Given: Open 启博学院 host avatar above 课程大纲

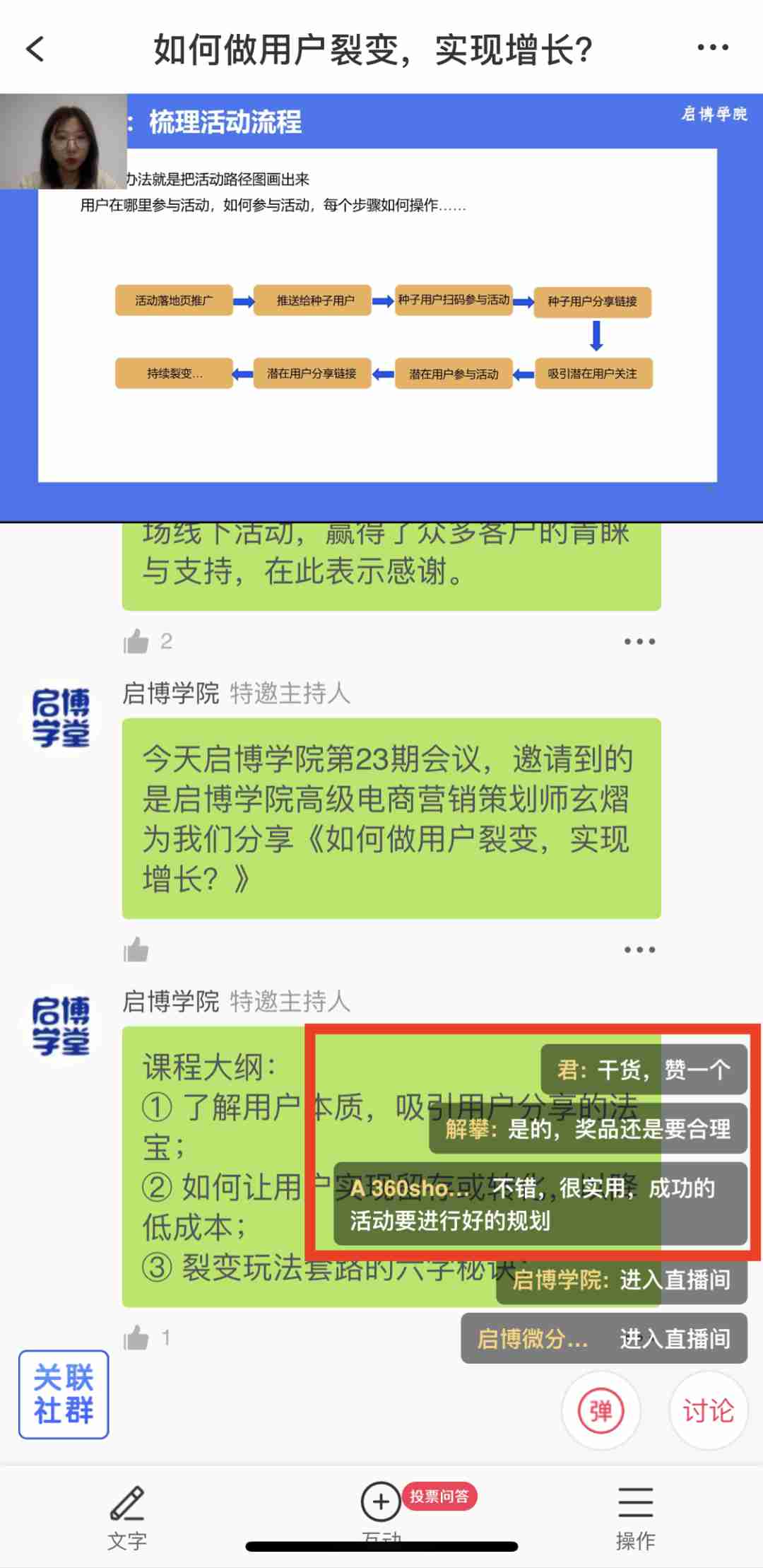Looking at the screenshot, I should point(61,1026).
